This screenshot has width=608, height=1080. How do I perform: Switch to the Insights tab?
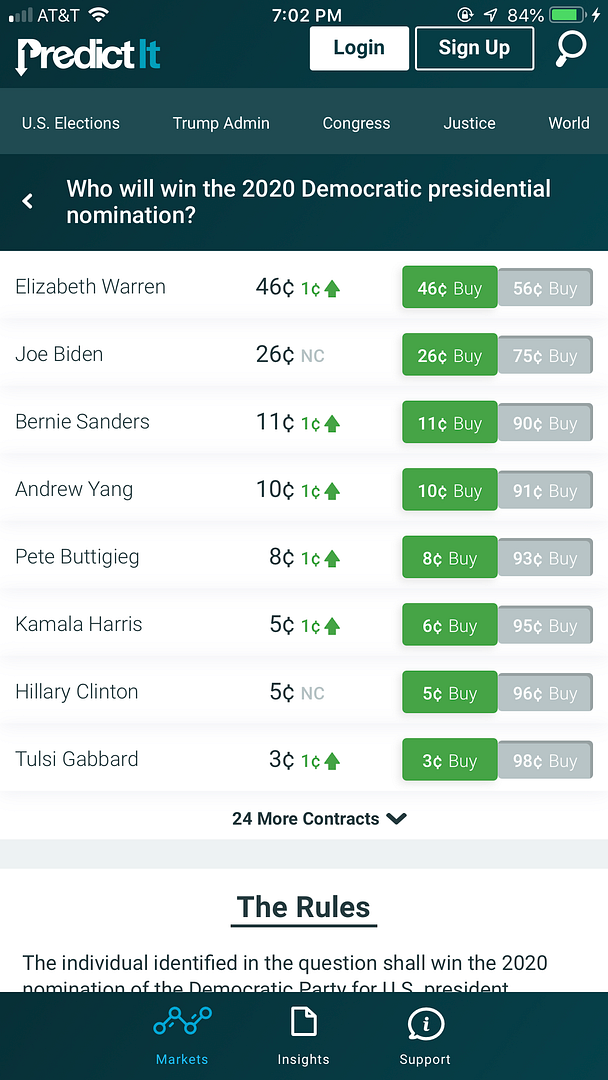[x=303, y=1035]
